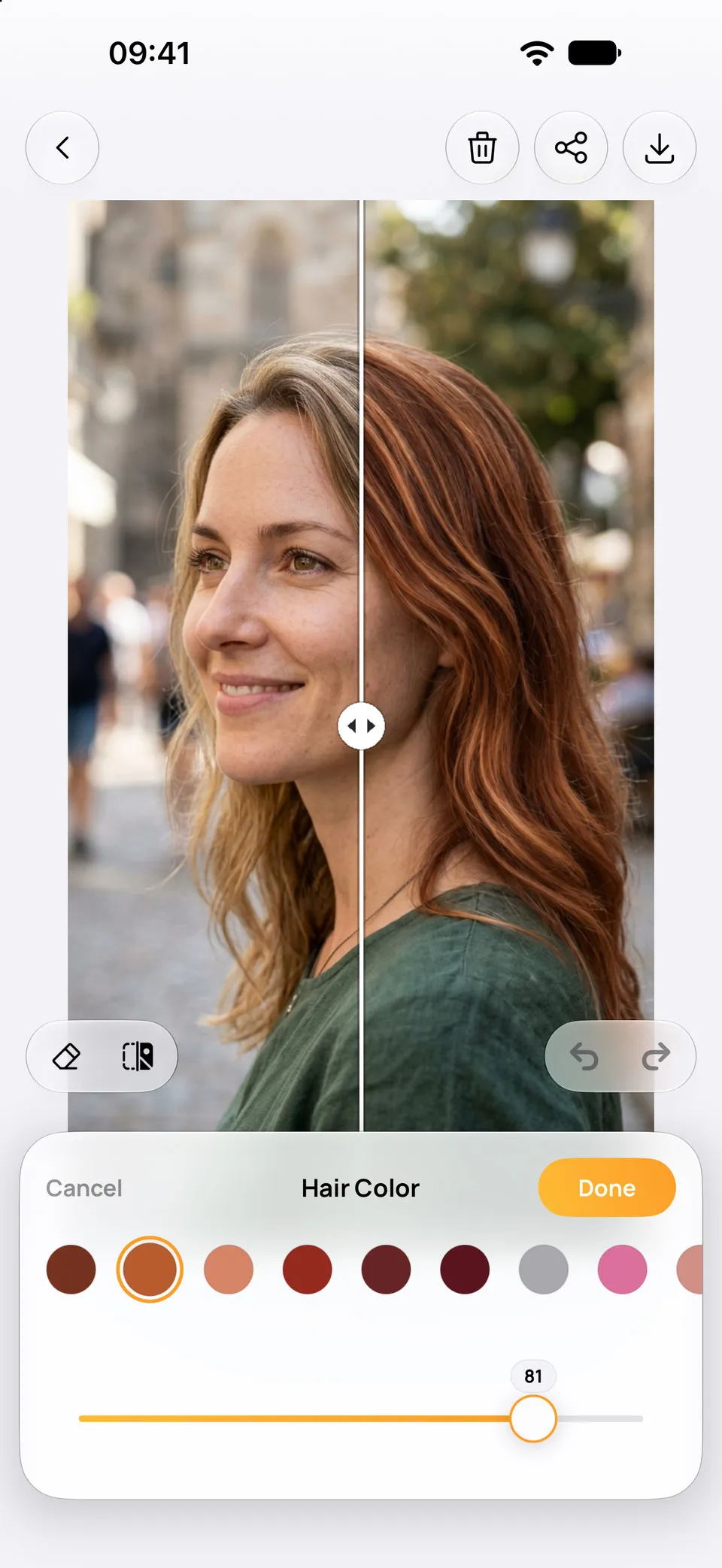This screenshot has width=722, height=1568.
Task: Pick the gray hair swatch
Action: 544,1269
